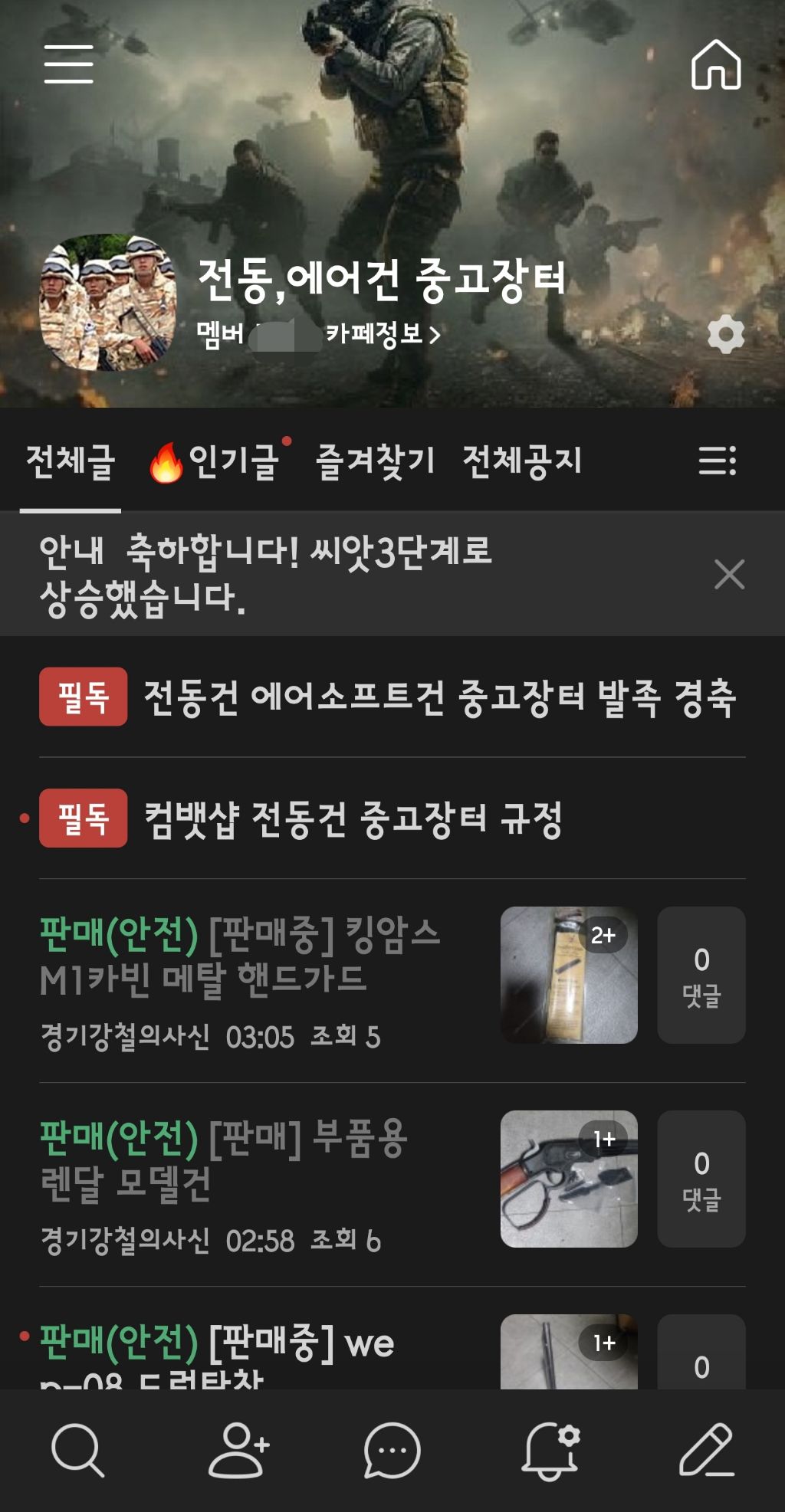Dismiss the 씨앗3단계 congratulation banner
This screenshot has height=1512, width=785.
pos(729,574)
